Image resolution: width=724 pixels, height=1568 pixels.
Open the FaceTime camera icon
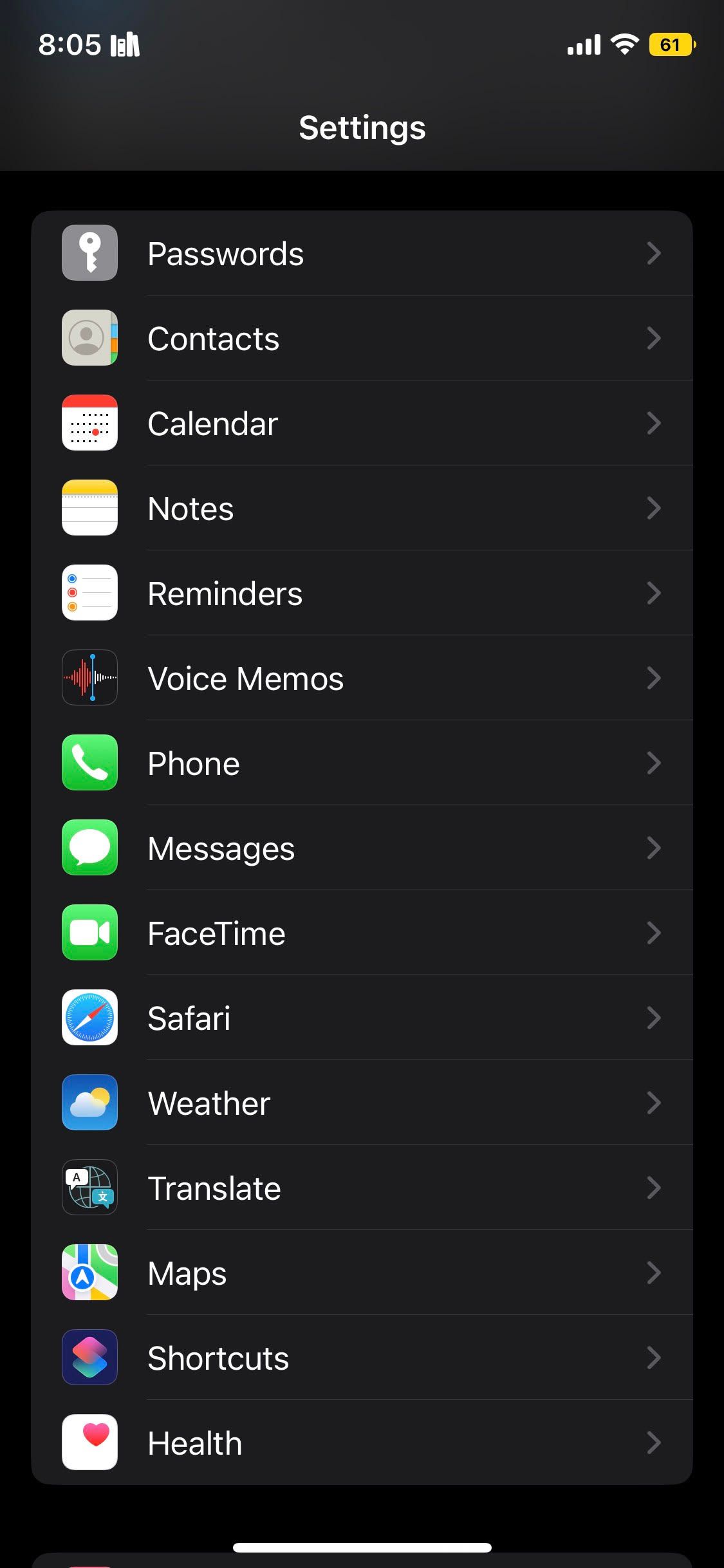pyautogui.click(x=89, y=933)
